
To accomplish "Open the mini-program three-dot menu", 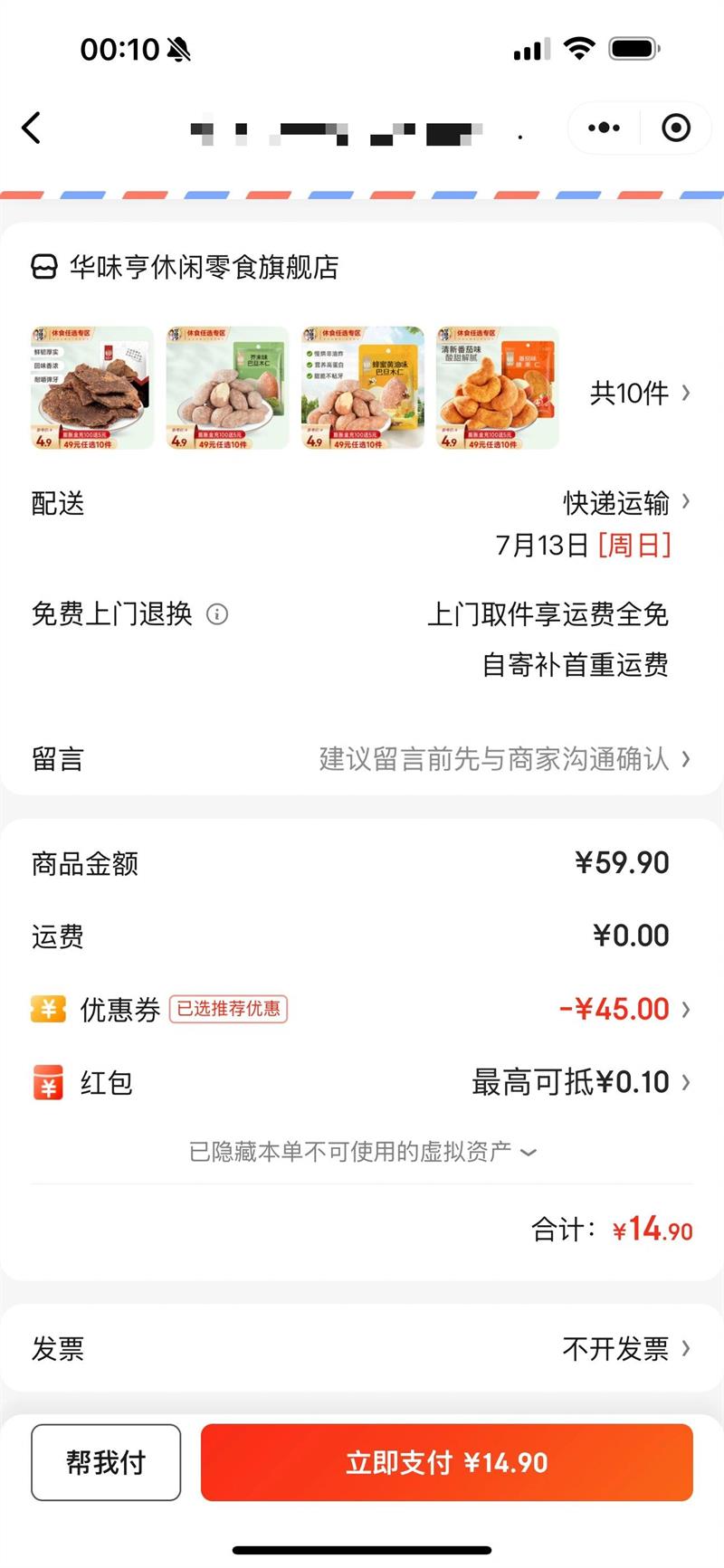I will point(604,128).
